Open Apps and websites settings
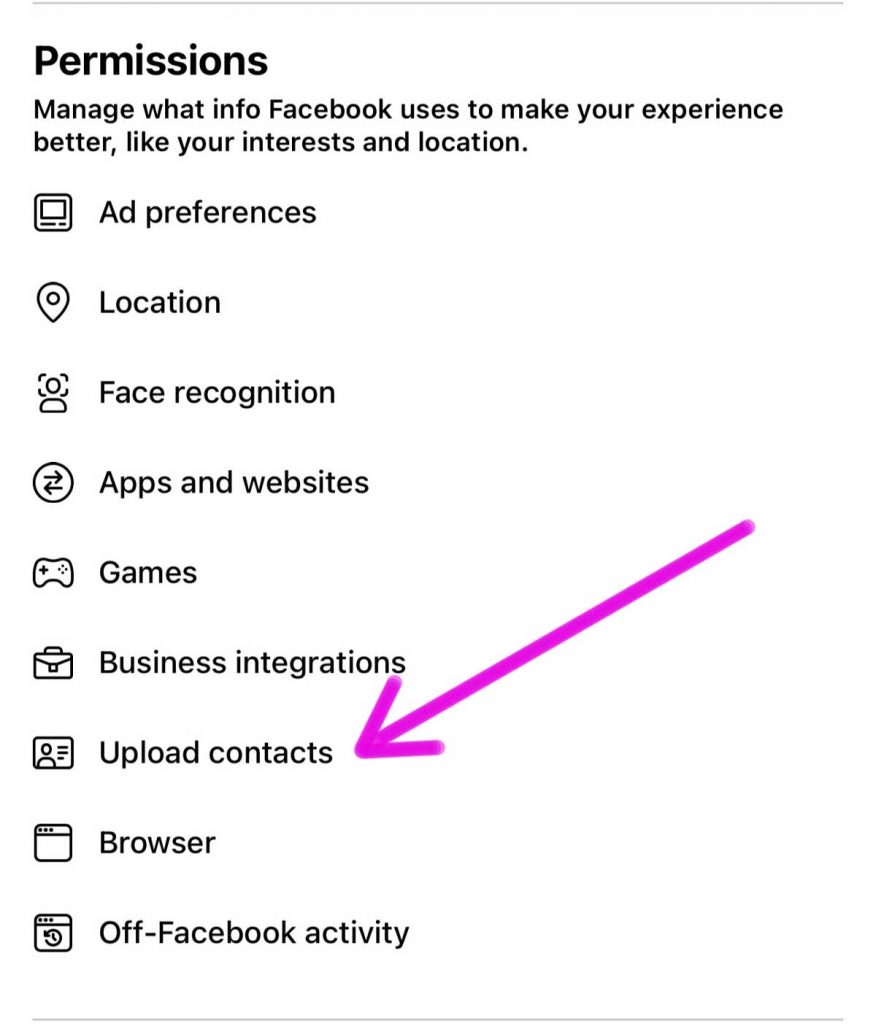This screenshot has height=1024, width=876. (233, 482)
